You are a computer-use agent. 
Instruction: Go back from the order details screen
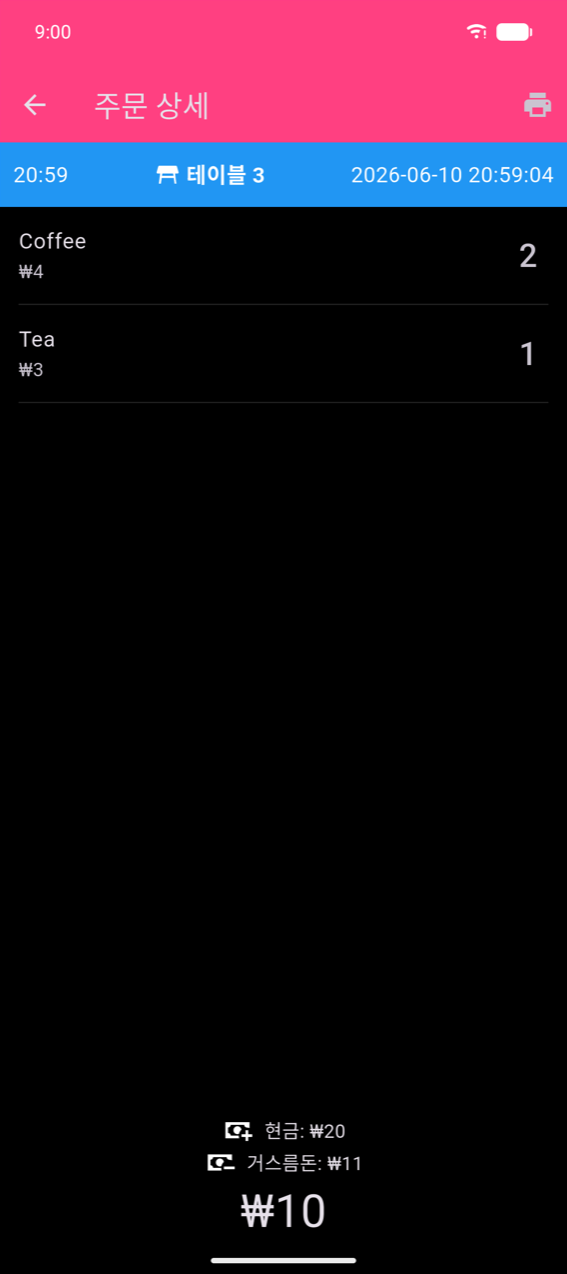tap(35, 105)
